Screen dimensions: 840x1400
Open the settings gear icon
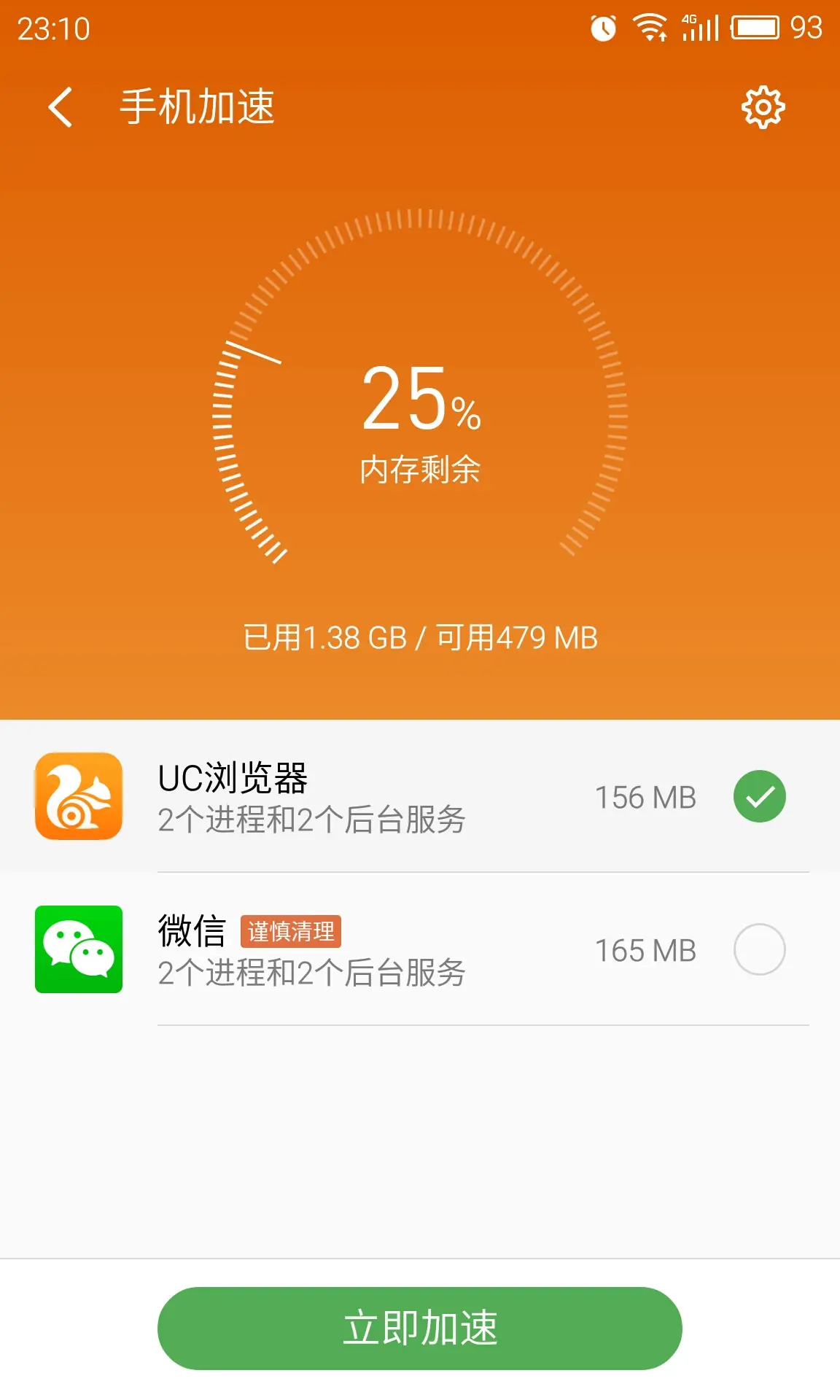(763, 108)
